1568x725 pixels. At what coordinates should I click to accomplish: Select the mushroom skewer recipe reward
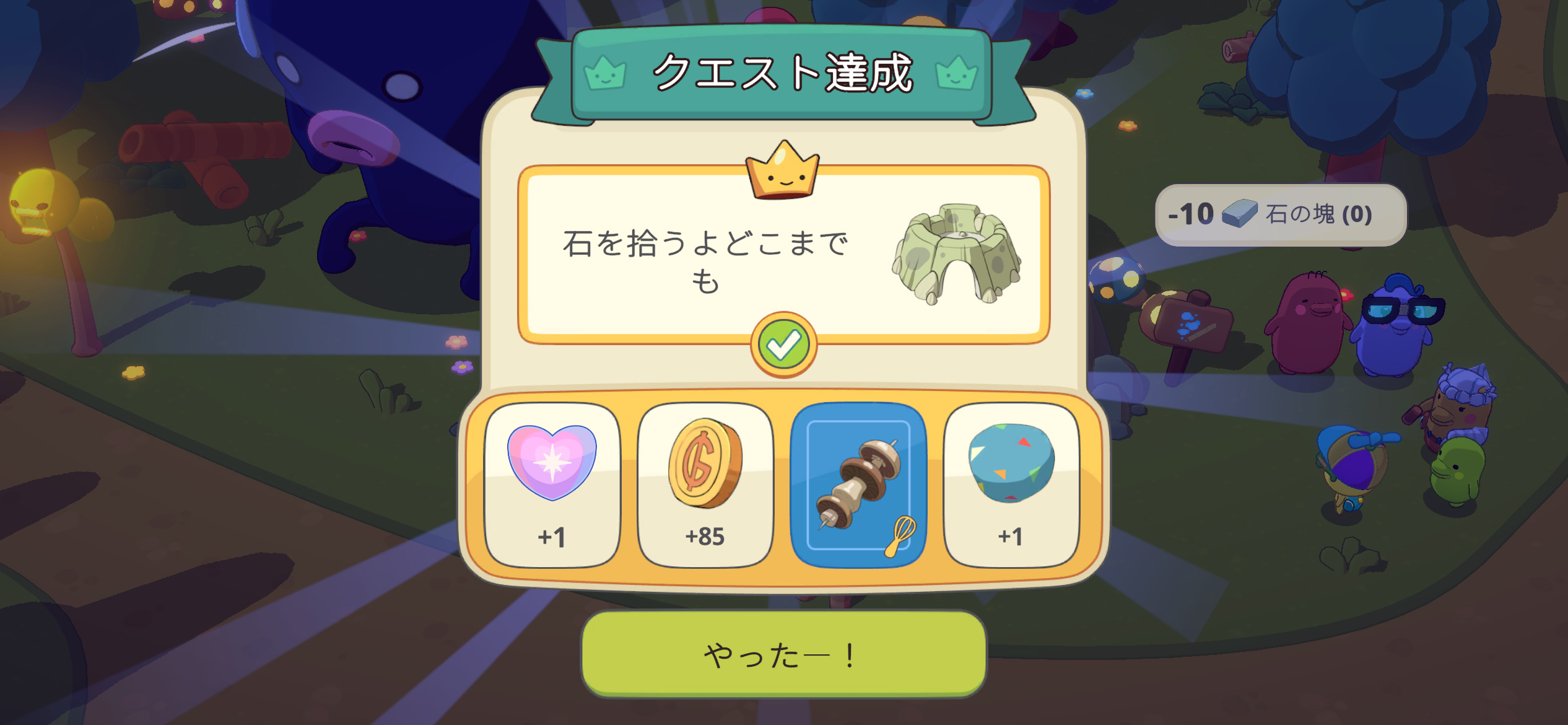858,485
